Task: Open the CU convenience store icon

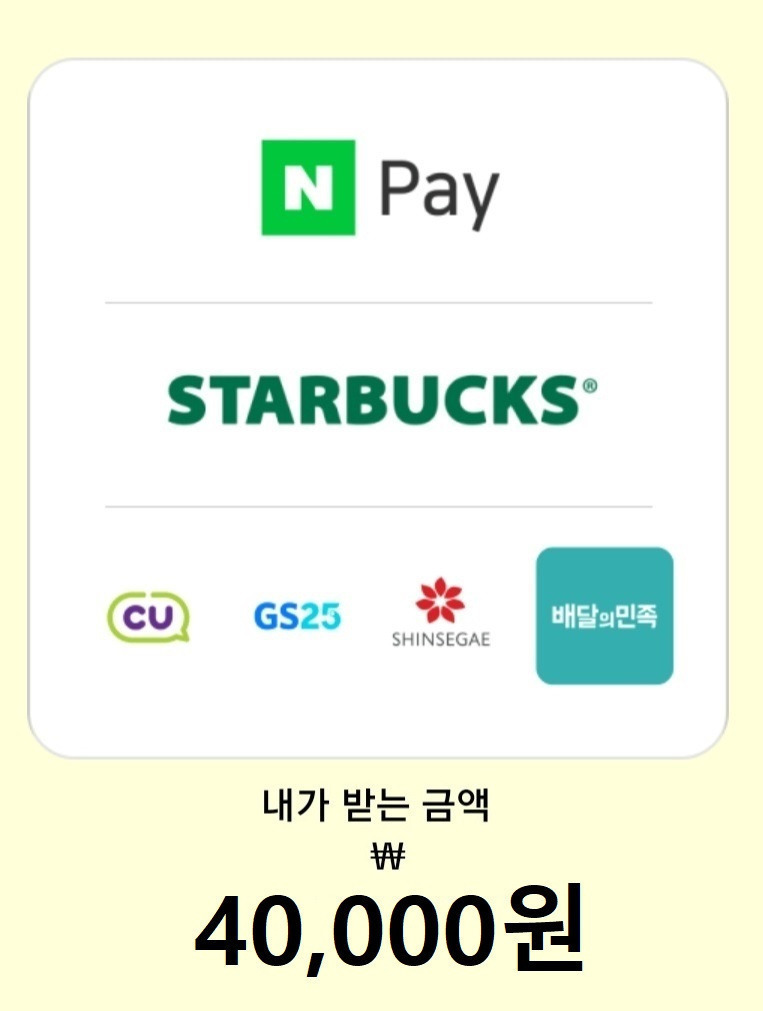Action: coord(150,618)
